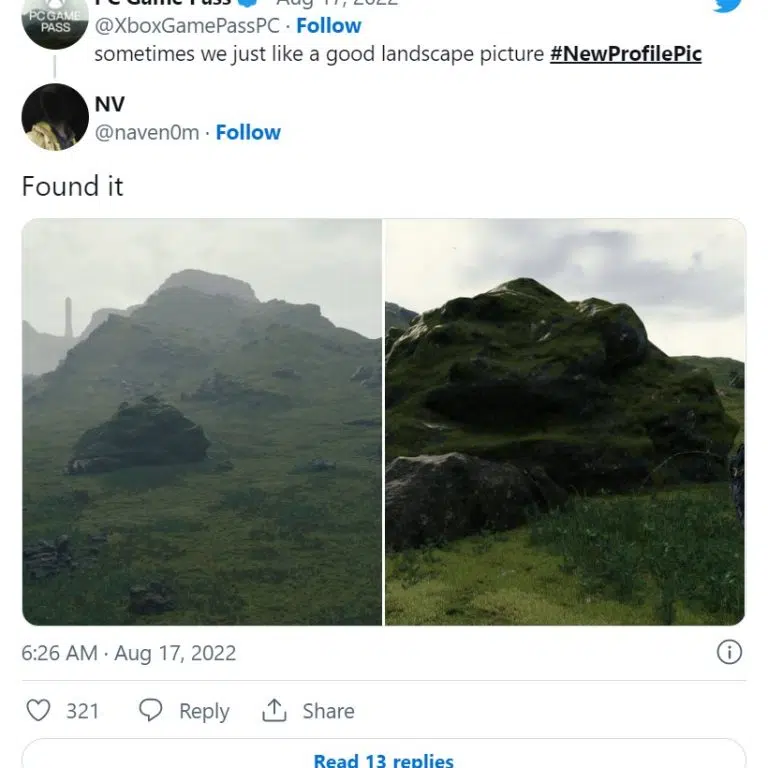Open the foggy hillside landscape image
The image size is (768, 768).
[202, 422]
